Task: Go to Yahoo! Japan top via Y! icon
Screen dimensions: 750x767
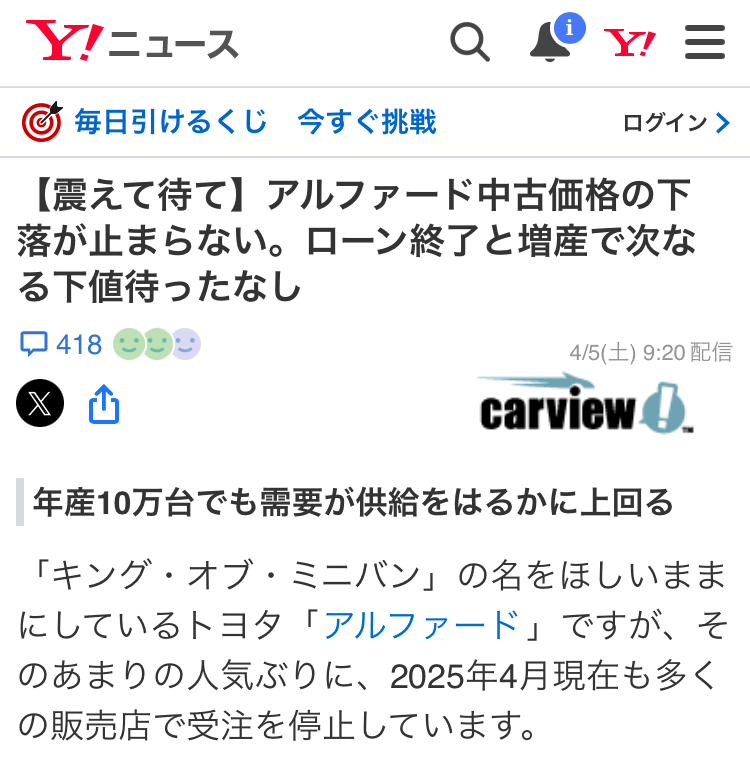Action: [x=630, y=43]
